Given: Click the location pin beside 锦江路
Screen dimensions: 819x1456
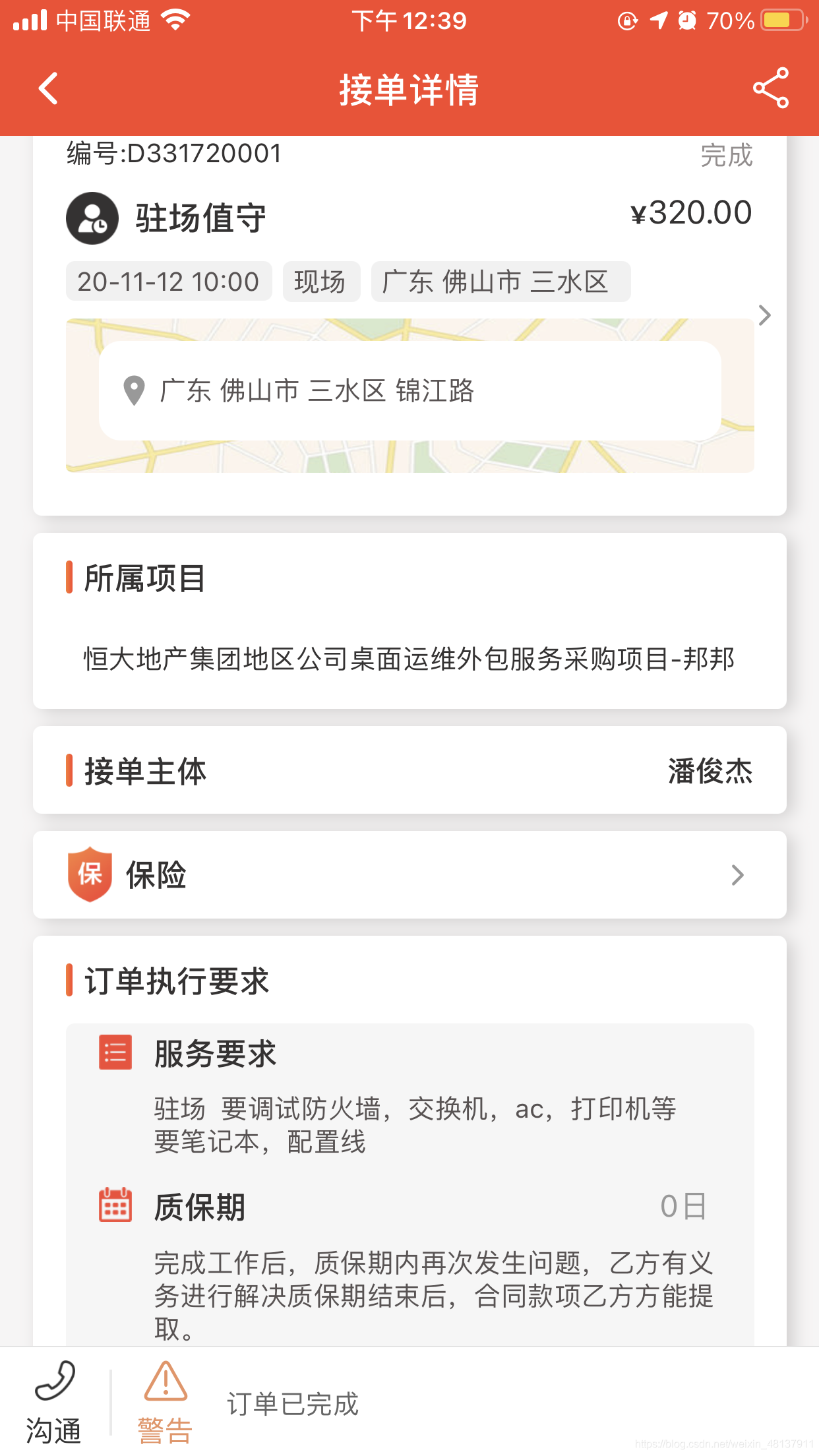Looking at the screenshot, I should [135, 390].
